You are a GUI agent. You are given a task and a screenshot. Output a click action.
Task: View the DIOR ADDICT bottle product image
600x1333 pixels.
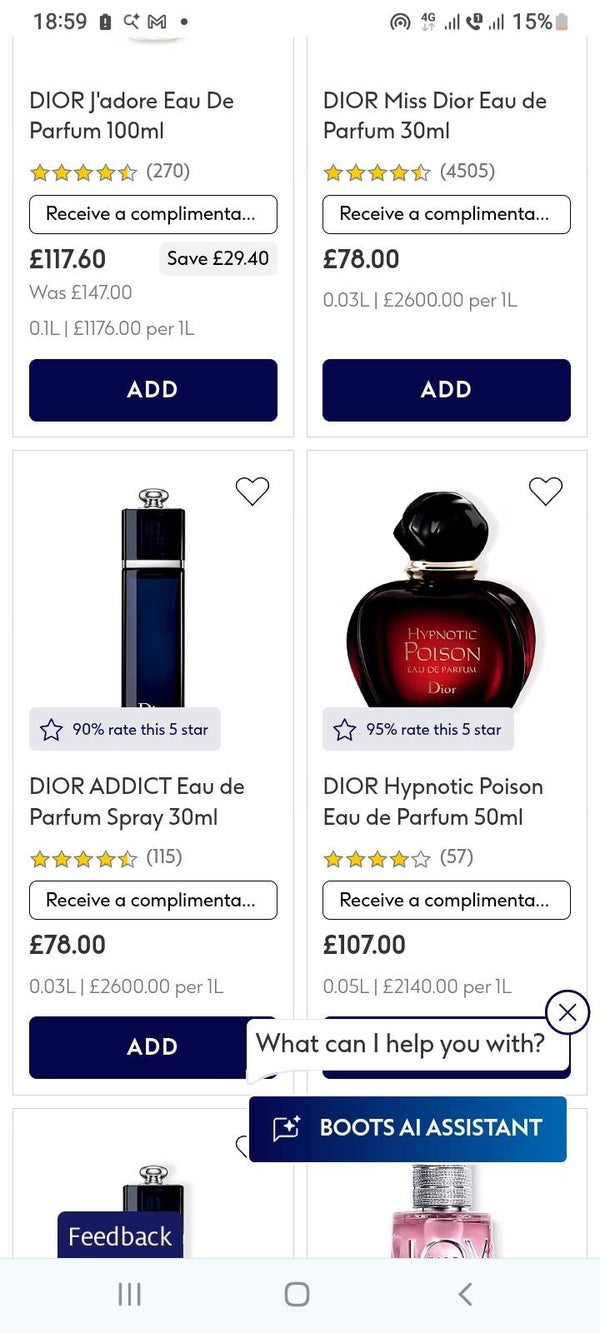(153, 598)
